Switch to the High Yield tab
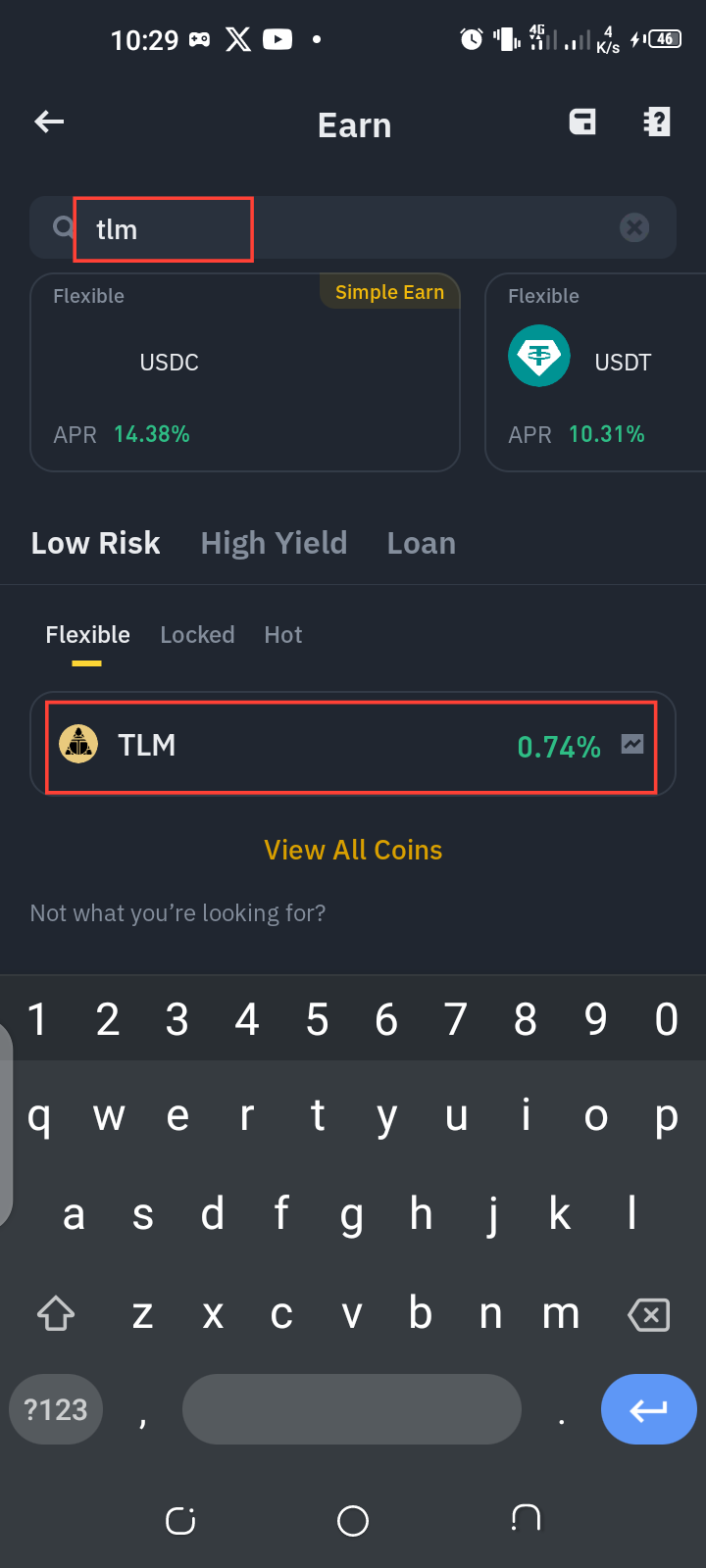Screen dimensions: 706x1568 pos(274,543)
